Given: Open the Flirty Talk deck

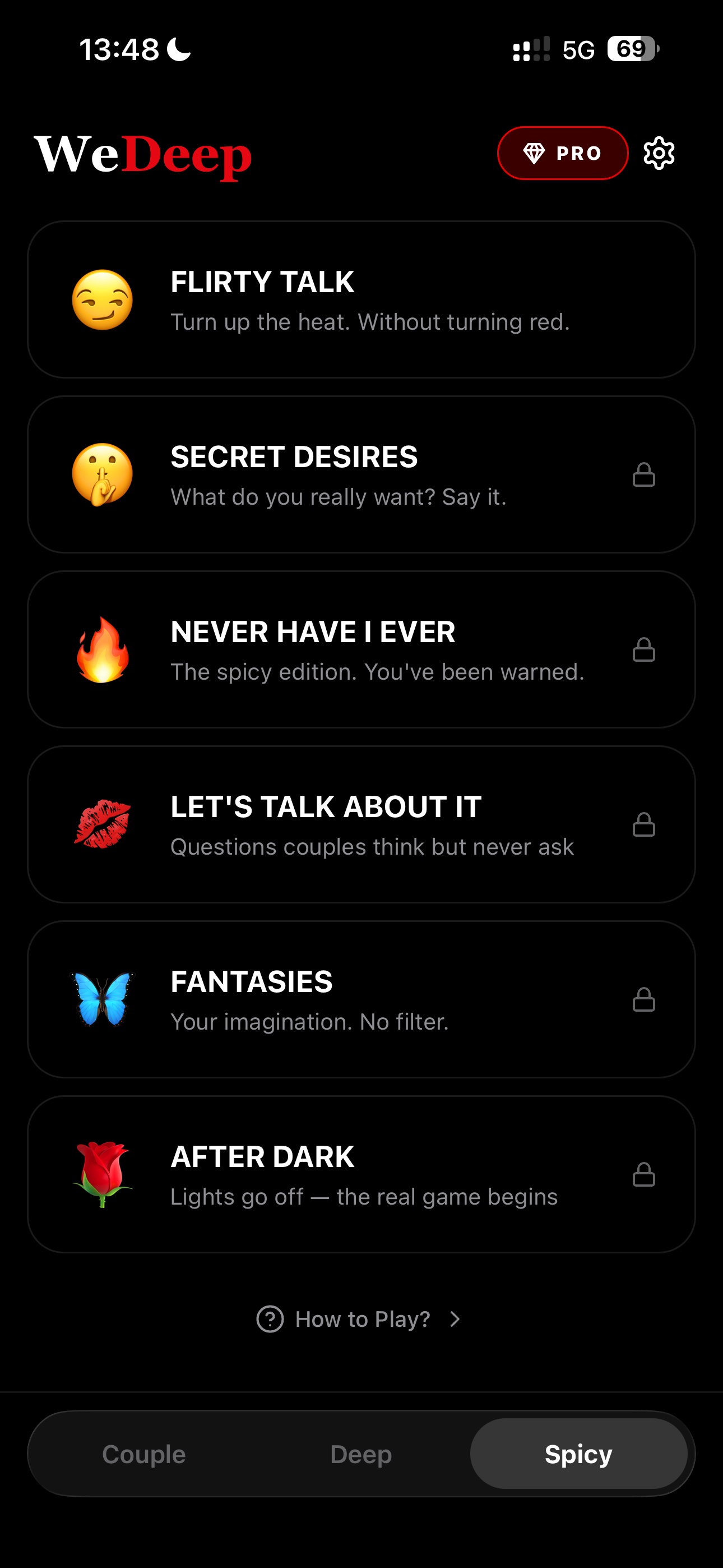Looking at the screenshot, I should [x=361, y=299].
